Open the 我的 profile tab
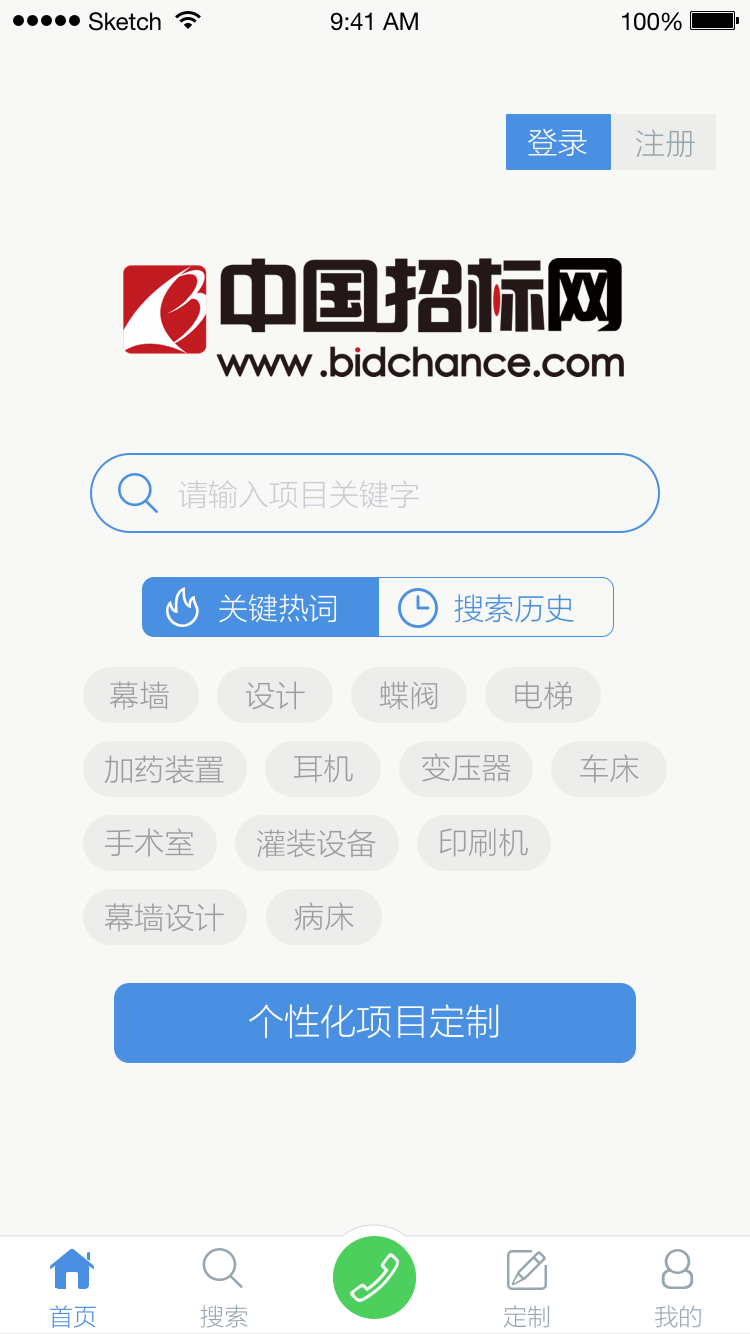 click(678, 1287)
